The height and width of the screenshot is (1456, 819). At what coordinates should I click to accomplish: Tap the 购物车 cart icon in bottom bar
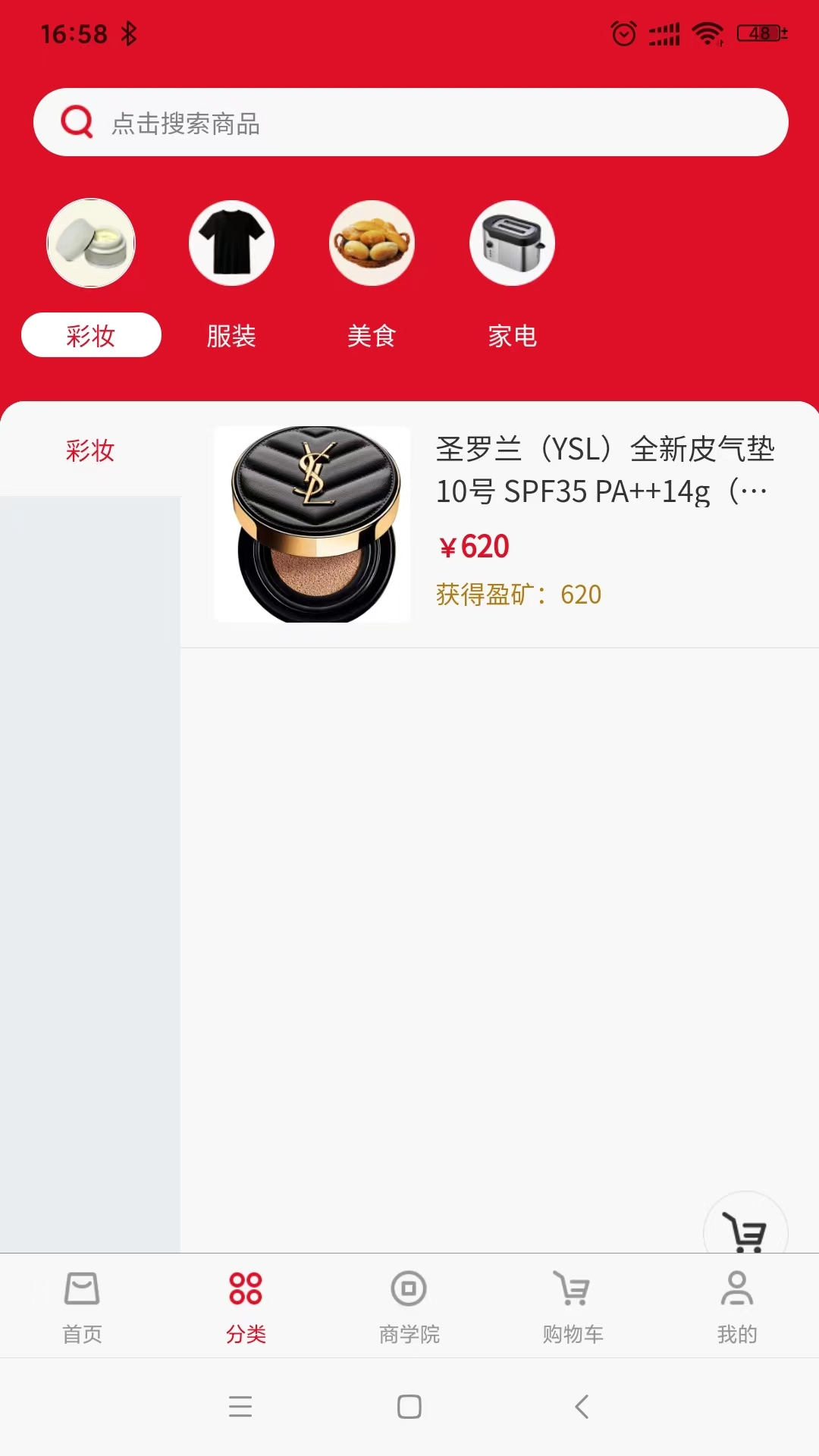pos(573,1289)
